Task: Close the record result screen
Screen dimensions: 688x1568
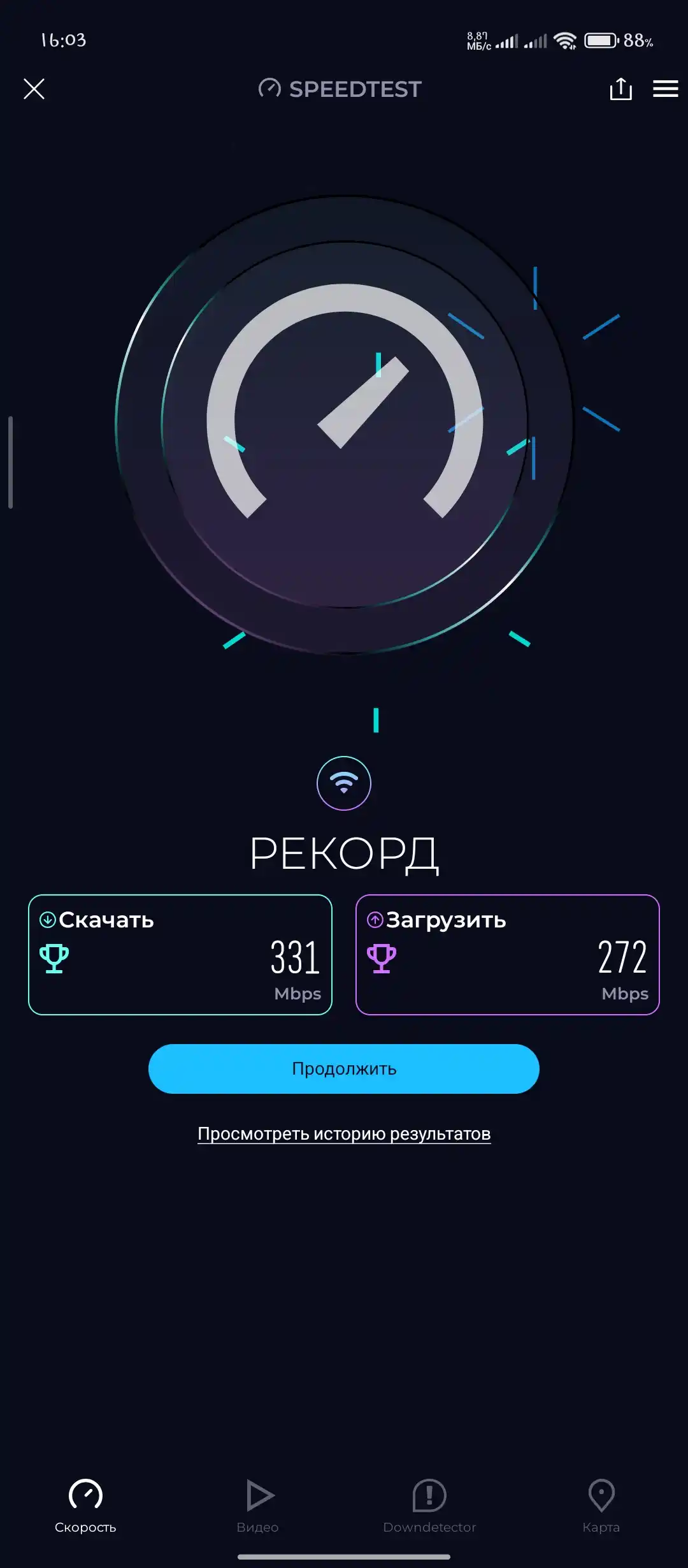Action: [x=34, y=89]
